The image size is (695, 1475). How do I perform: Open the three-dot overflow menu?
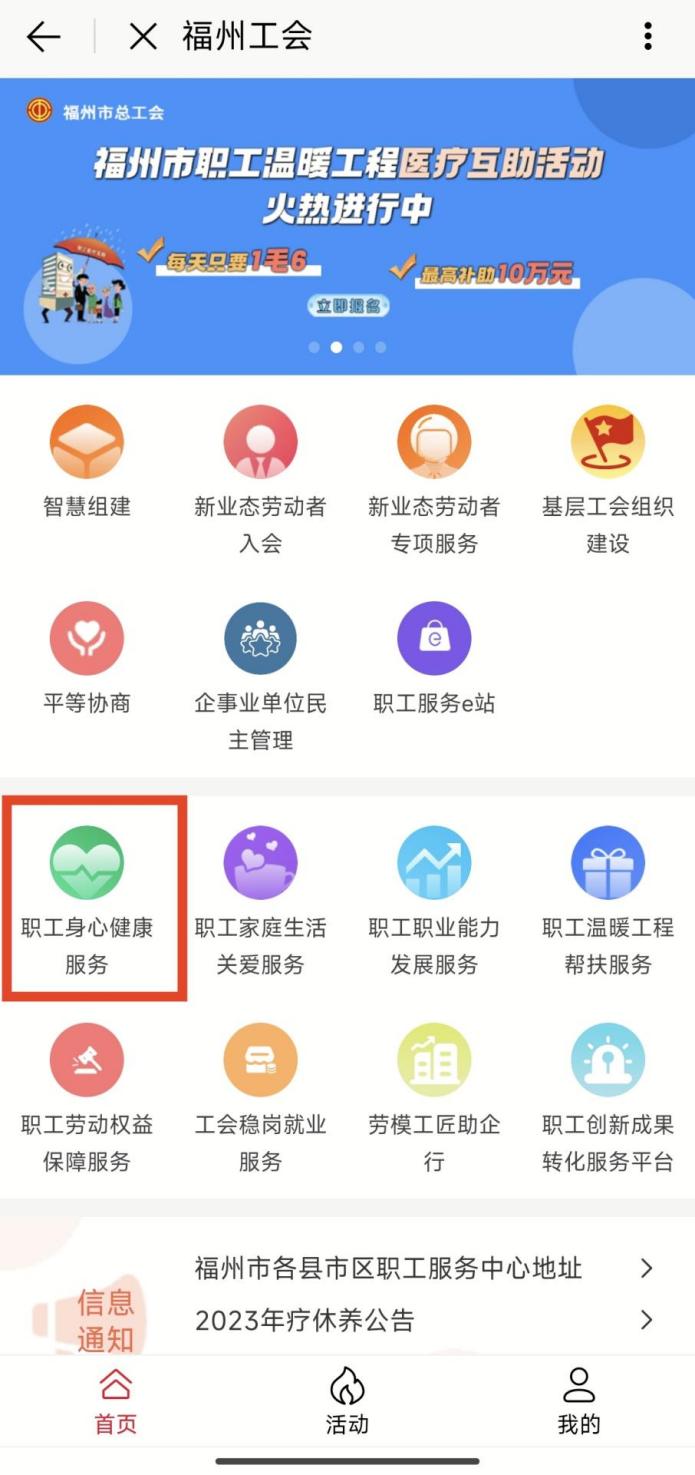648,38
